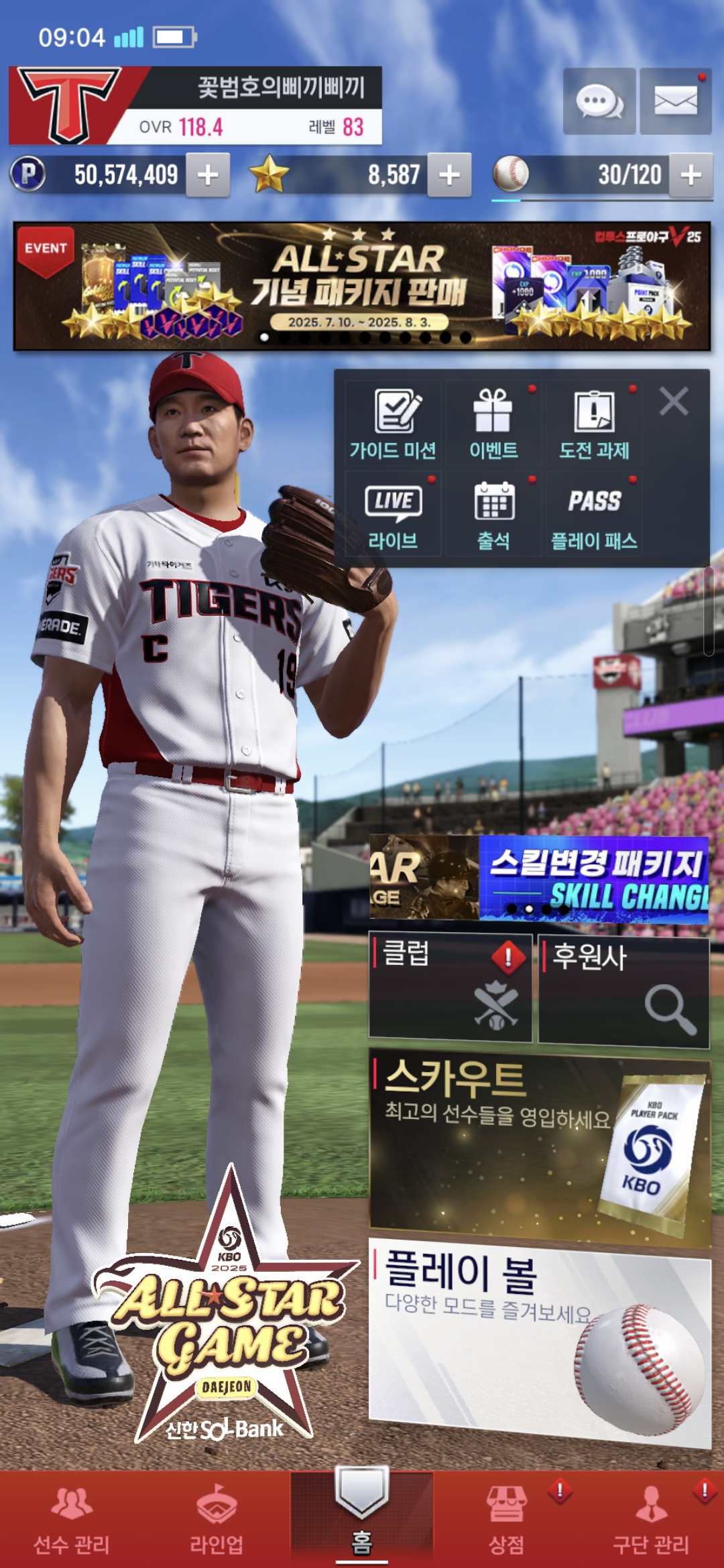Open 도전 과제 (challenges)
The height and width of the screenshot is (1568, 724).
pos(594,423)
